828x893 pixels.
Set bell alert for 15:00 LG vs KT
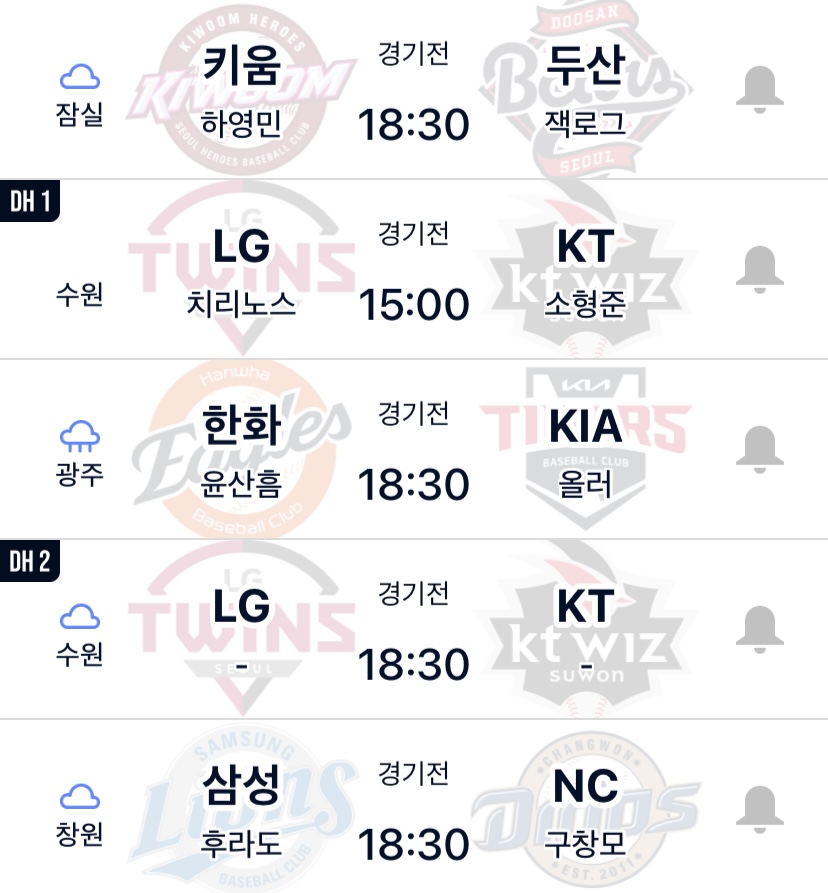760,269
